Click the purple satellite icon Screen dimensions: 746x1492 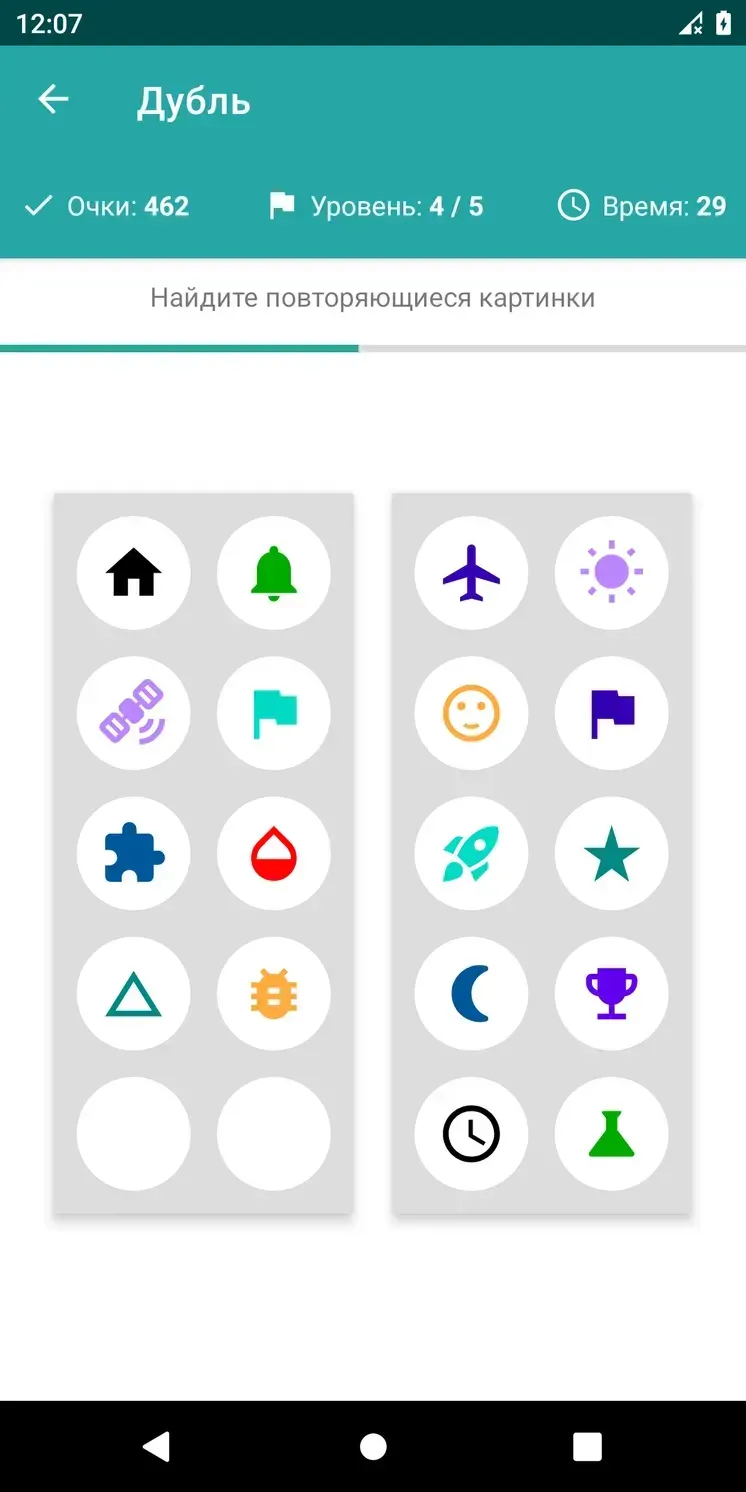click(x=133, y=713)
